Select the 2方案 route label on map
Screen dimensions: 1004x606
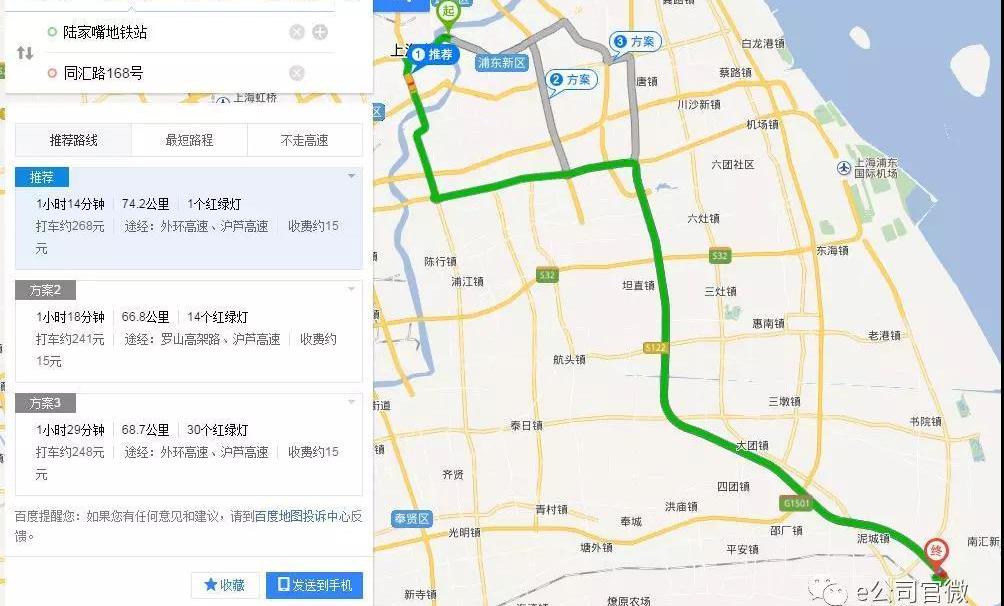570,79
